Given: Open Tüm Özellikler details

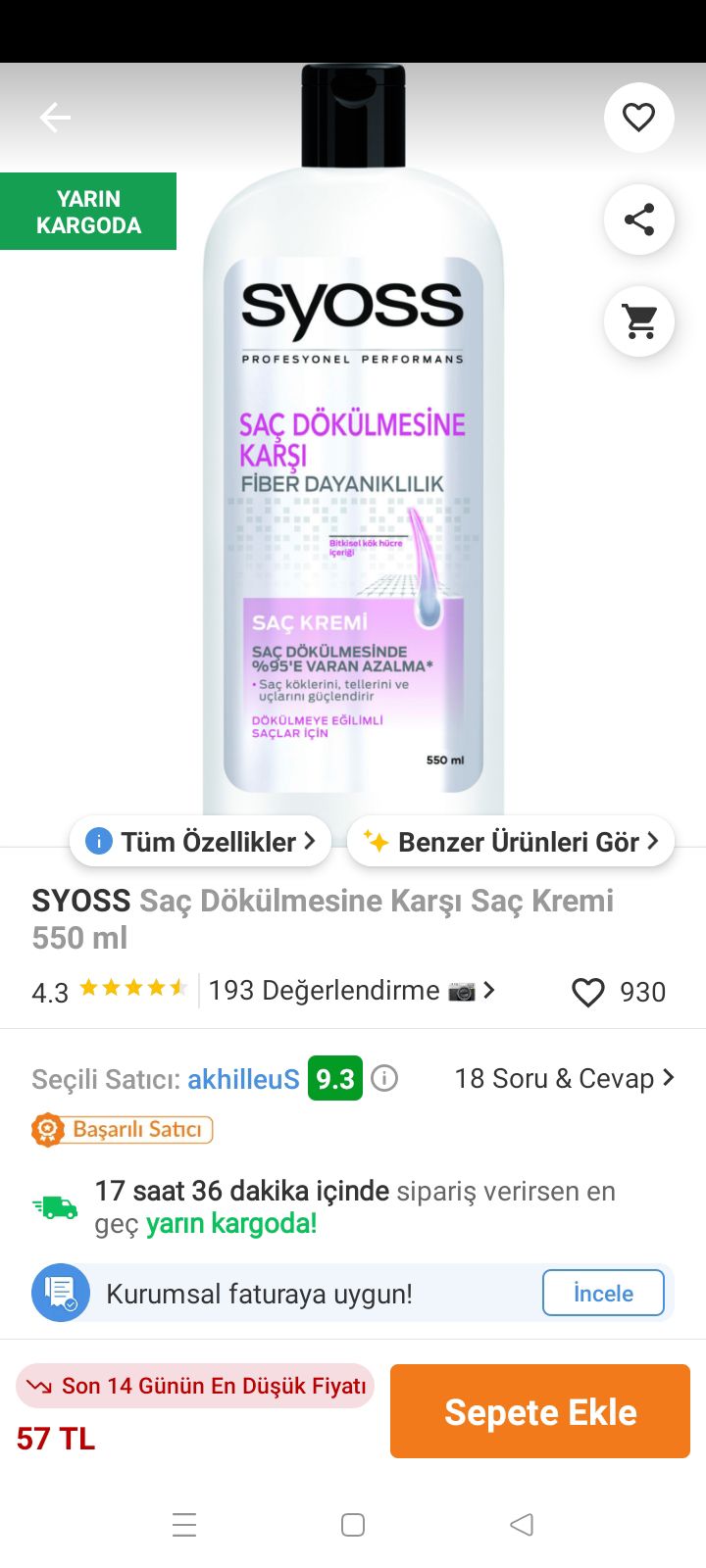Looking at the screenshot, I should [200, 841].
